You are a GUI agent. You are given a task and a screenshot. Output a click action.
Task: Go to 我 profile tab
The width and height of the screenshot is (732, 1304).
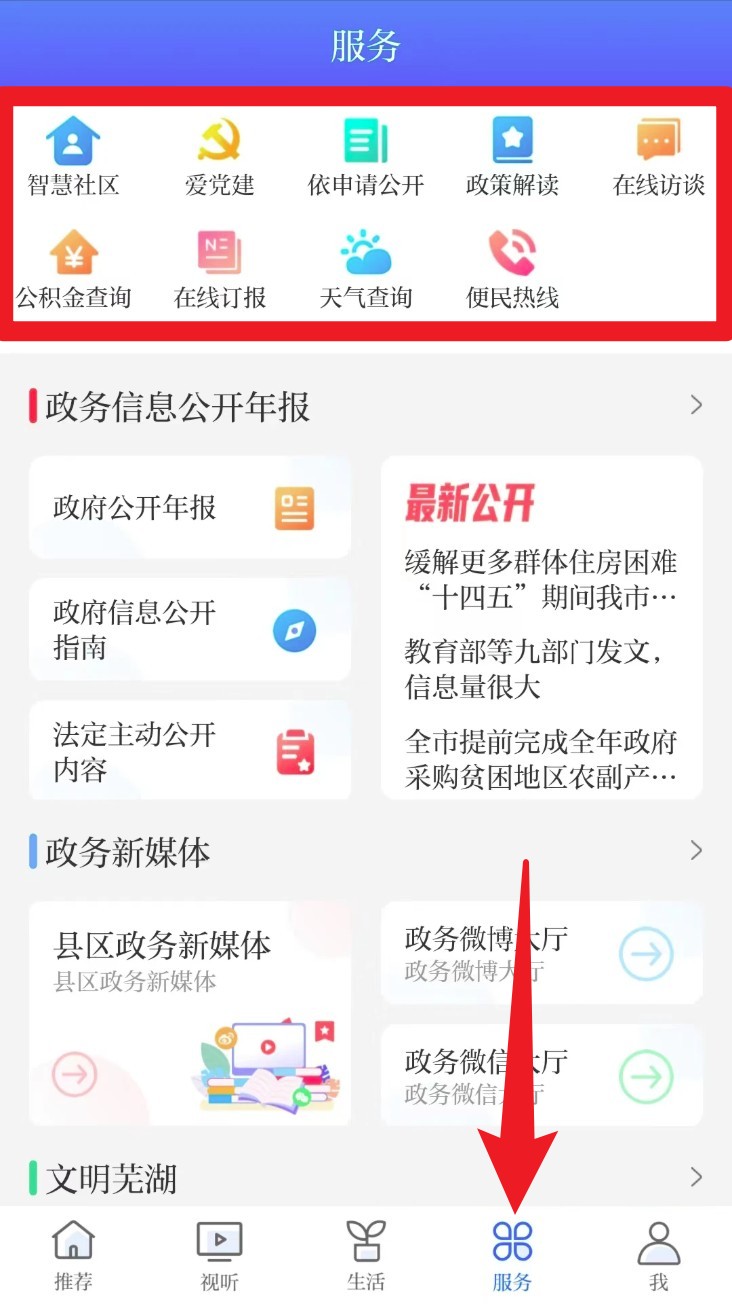658,1256
